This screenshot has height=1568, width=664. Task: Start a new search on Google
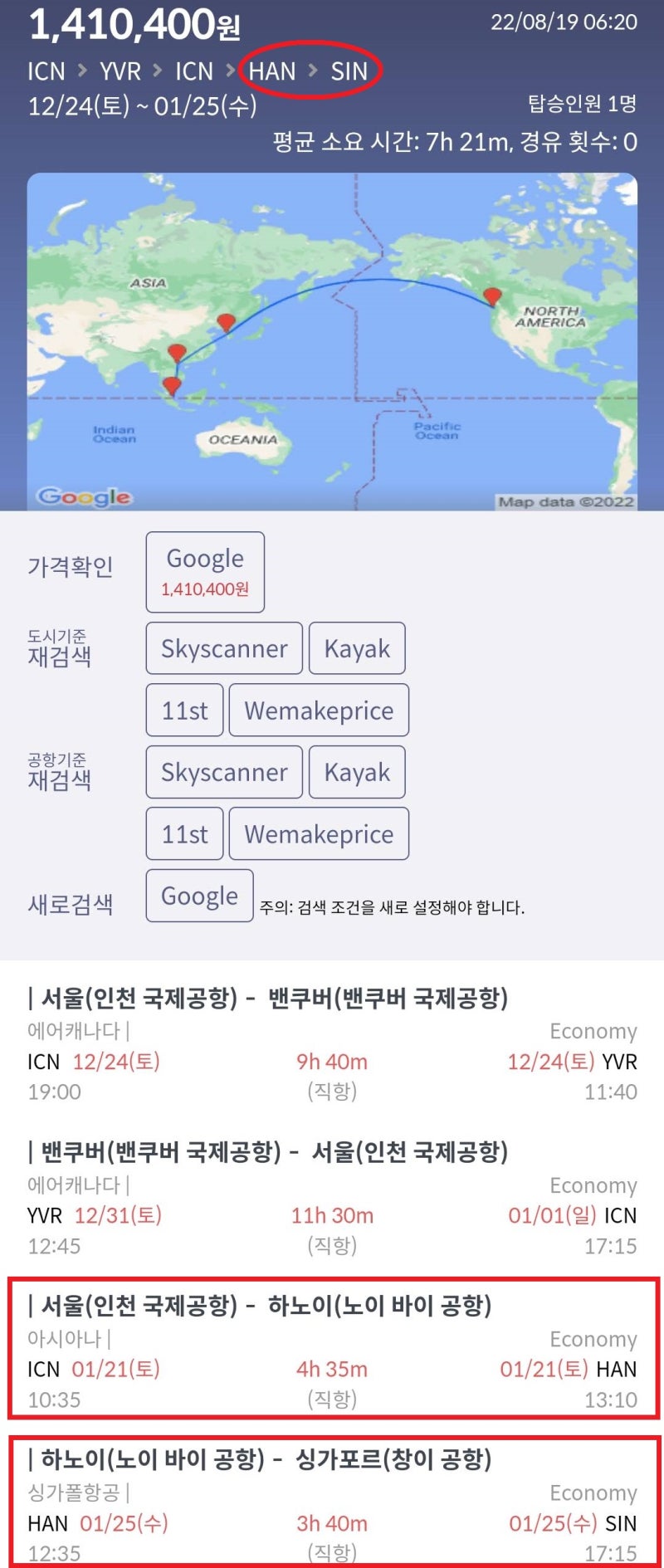pos(199,896)
